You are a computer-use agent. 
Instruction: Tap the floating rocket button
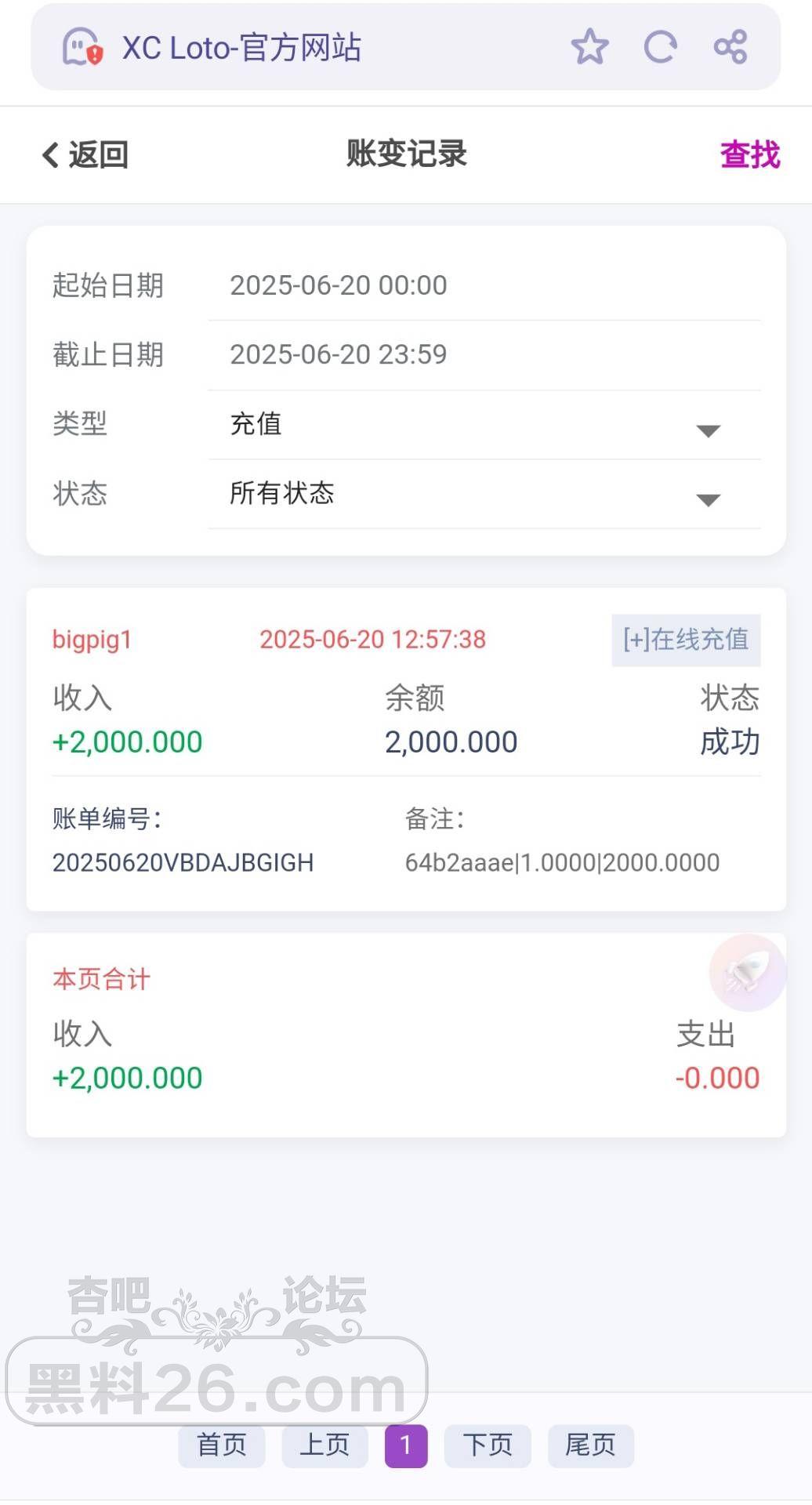coord(747,973)
